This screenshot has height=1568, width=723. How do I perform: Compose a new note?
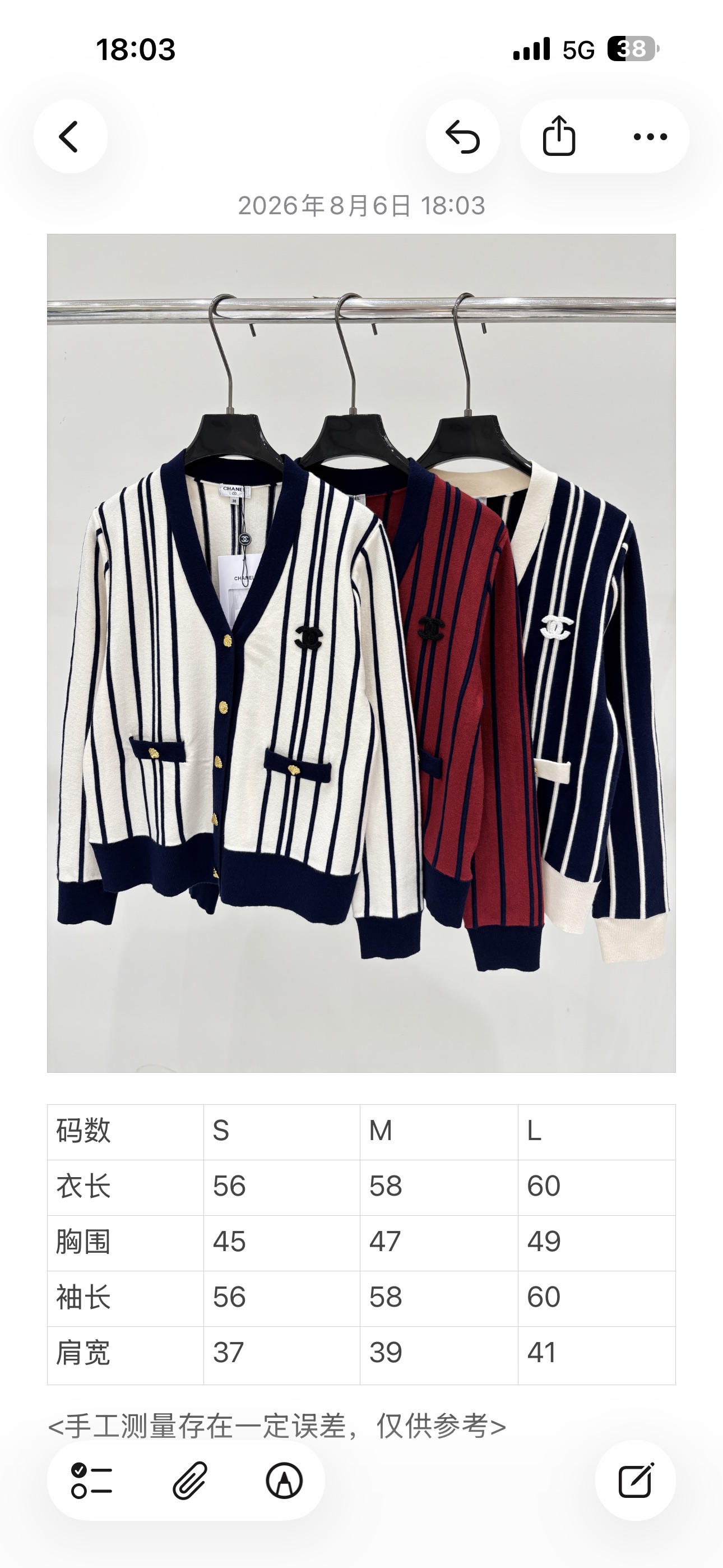coord(636,1481)
